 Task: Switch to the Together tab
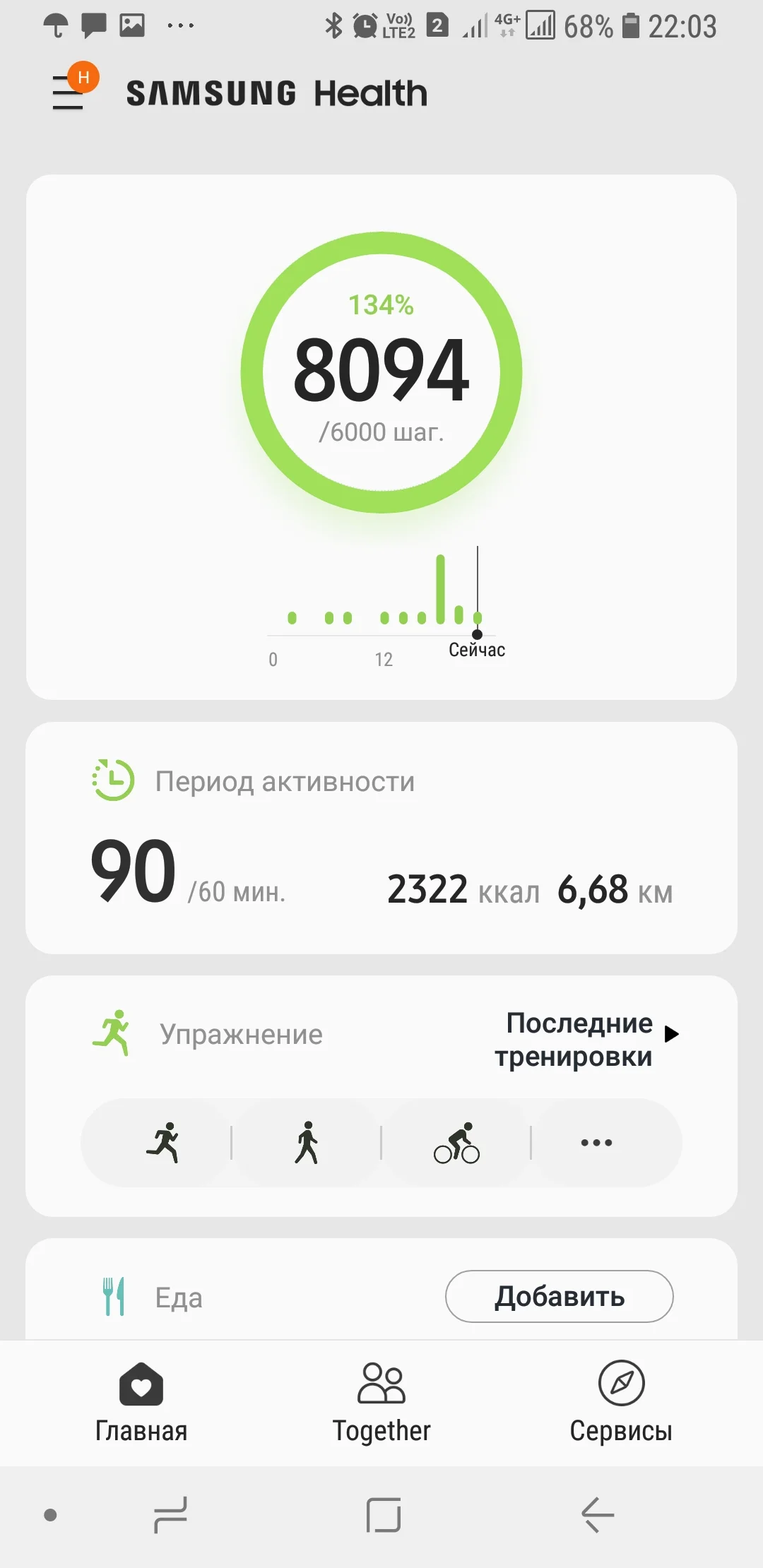click(381, 1403)
